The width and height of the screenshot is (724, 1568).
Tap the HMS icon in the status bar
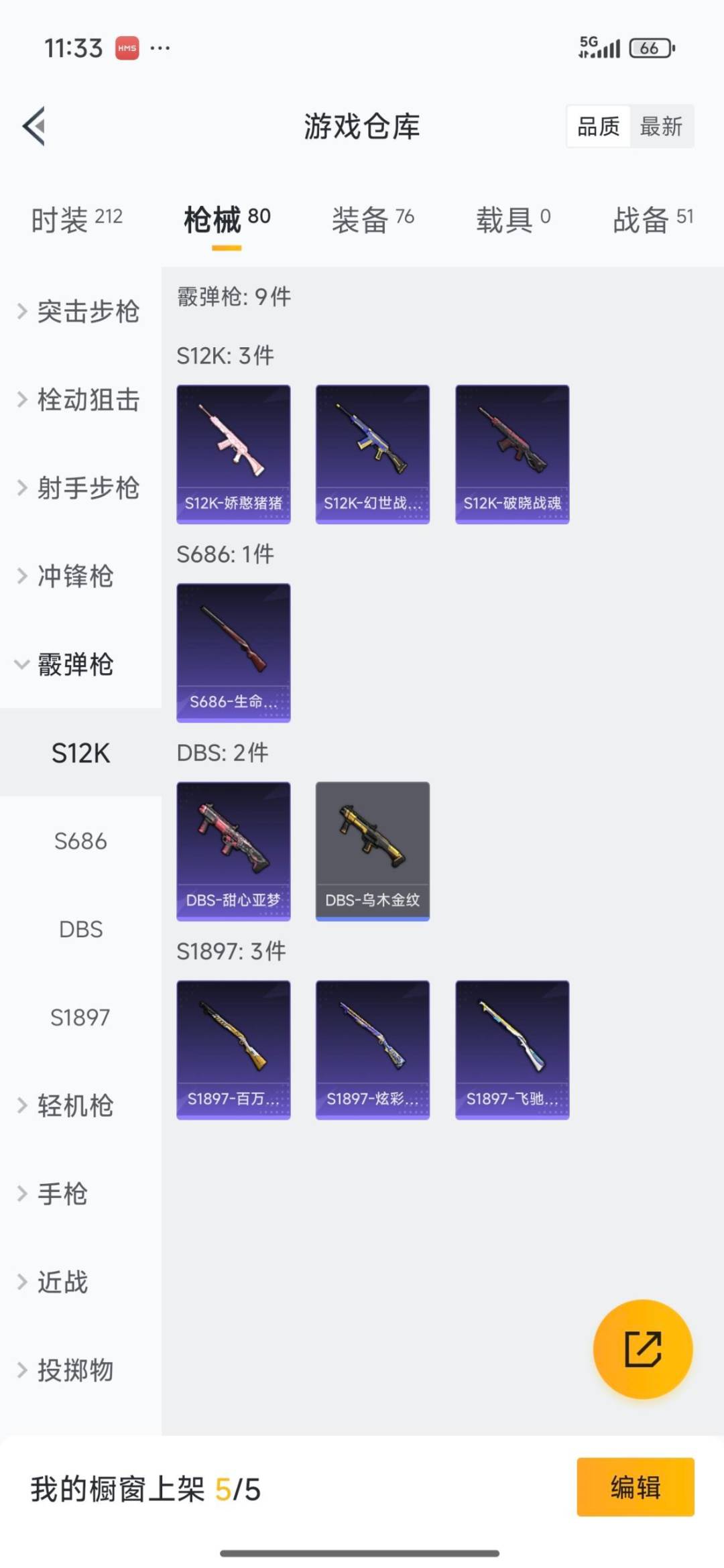point(126,48)
